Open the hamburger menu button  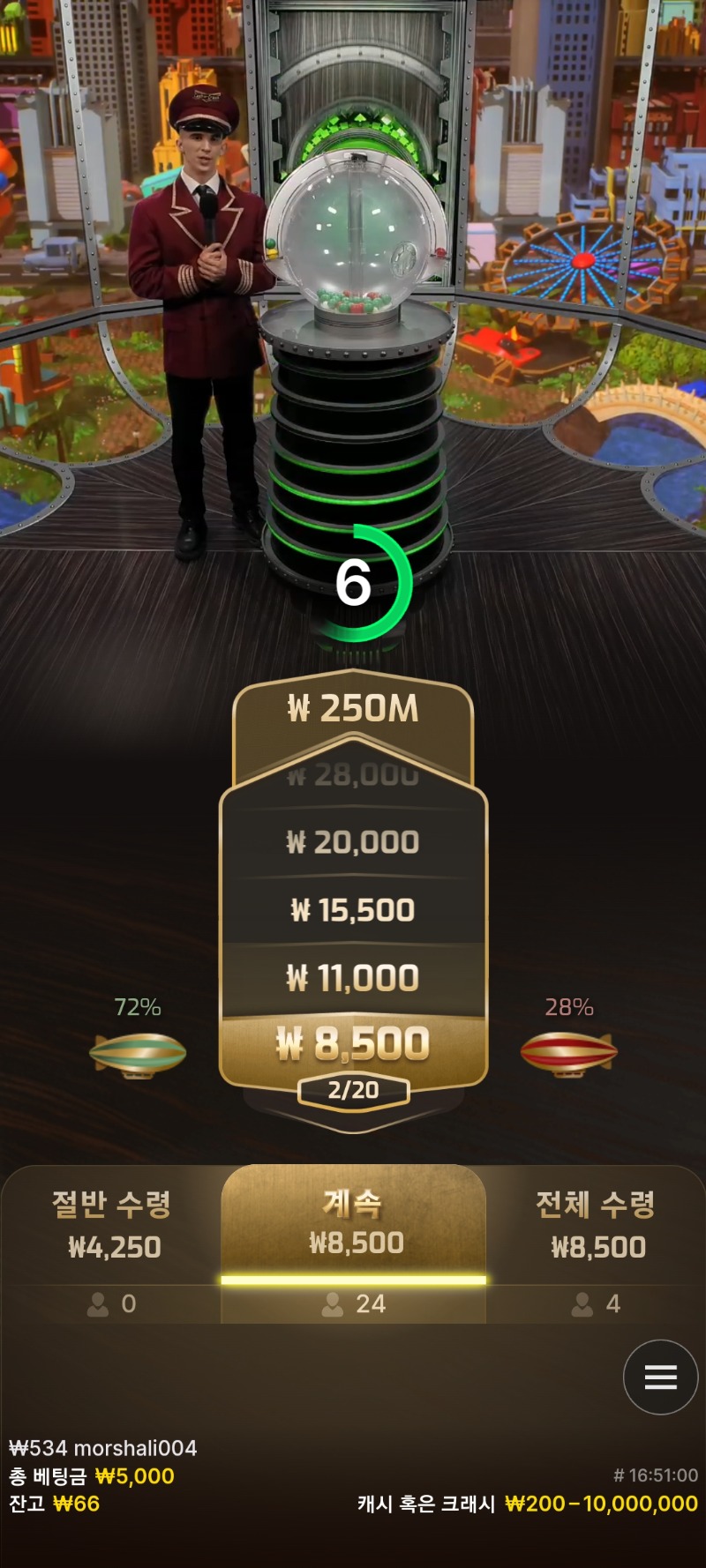pyautogui.click(x=661, y=1377)
